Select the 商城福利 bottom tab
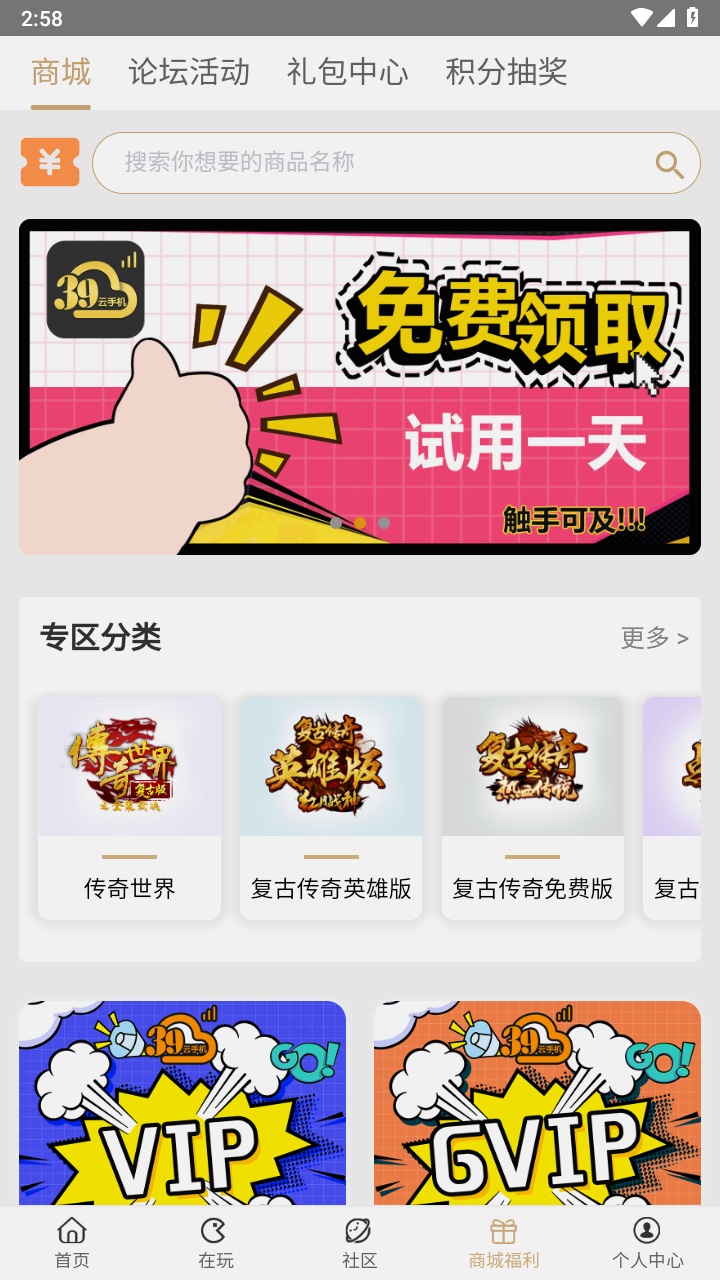The width and height of the screenshot is (720, 1280). tap(503, 1243)
